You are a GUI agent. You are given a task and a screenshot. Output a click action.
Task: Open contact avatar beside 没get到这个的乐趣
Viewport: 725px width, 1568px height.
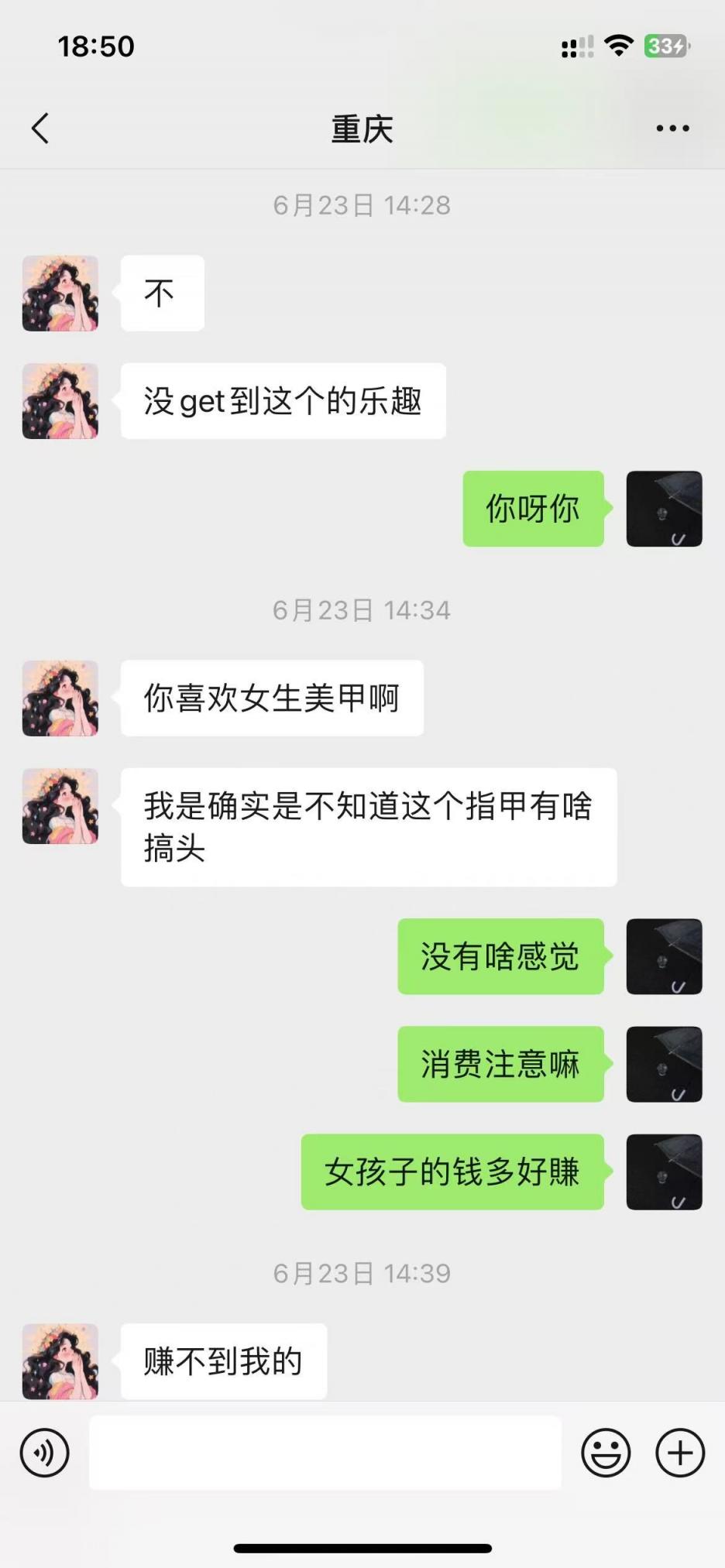point(60,401)
